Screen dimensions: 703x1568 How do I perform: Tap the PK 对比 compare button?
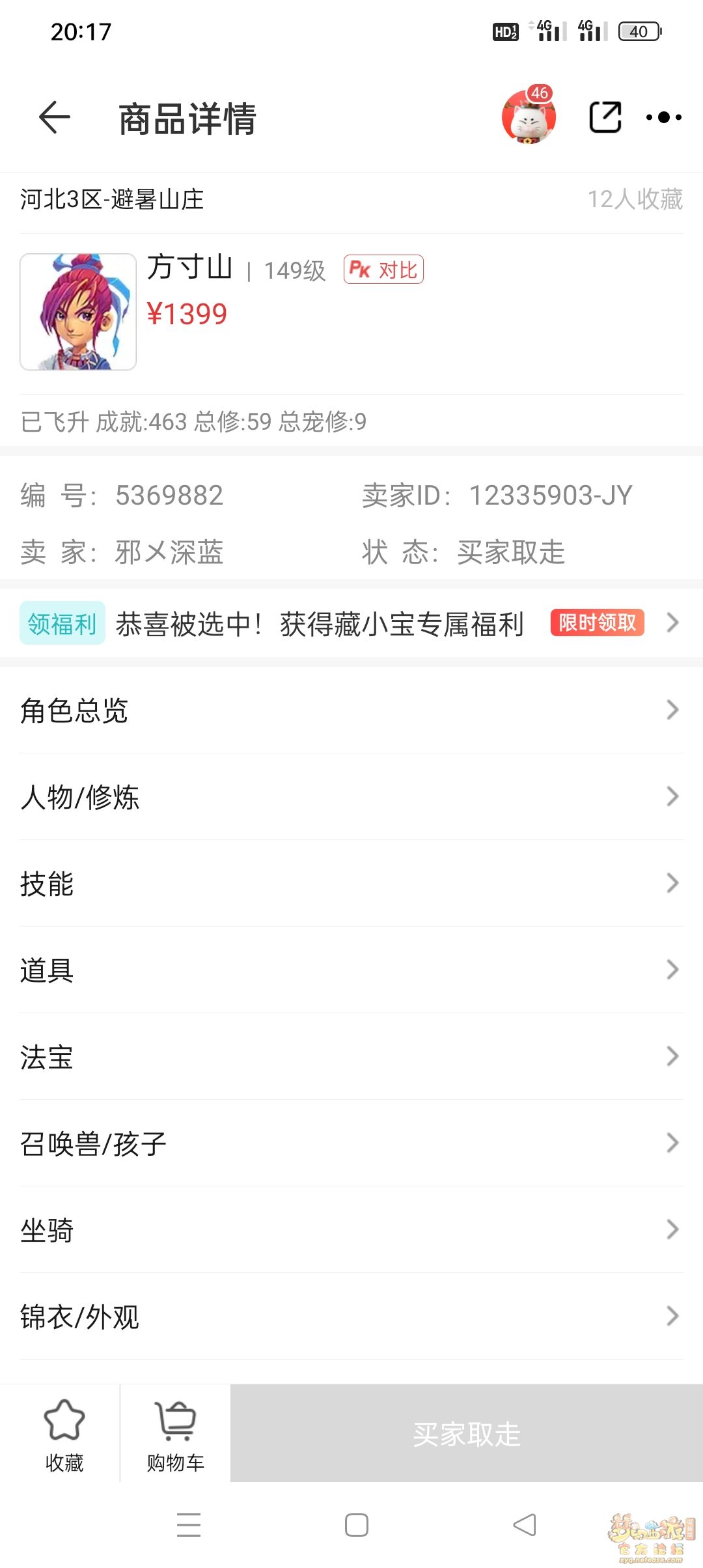click(383, 270)
